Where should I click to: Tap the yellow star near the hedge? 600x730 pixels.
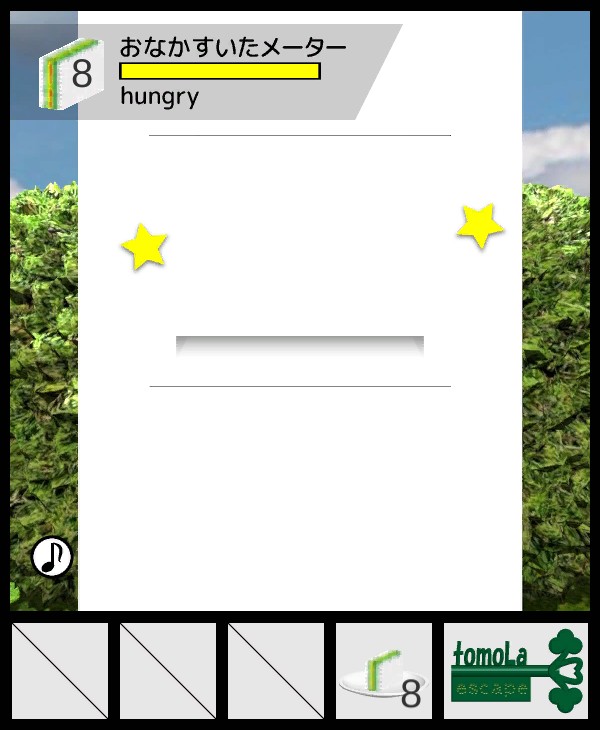480,226
